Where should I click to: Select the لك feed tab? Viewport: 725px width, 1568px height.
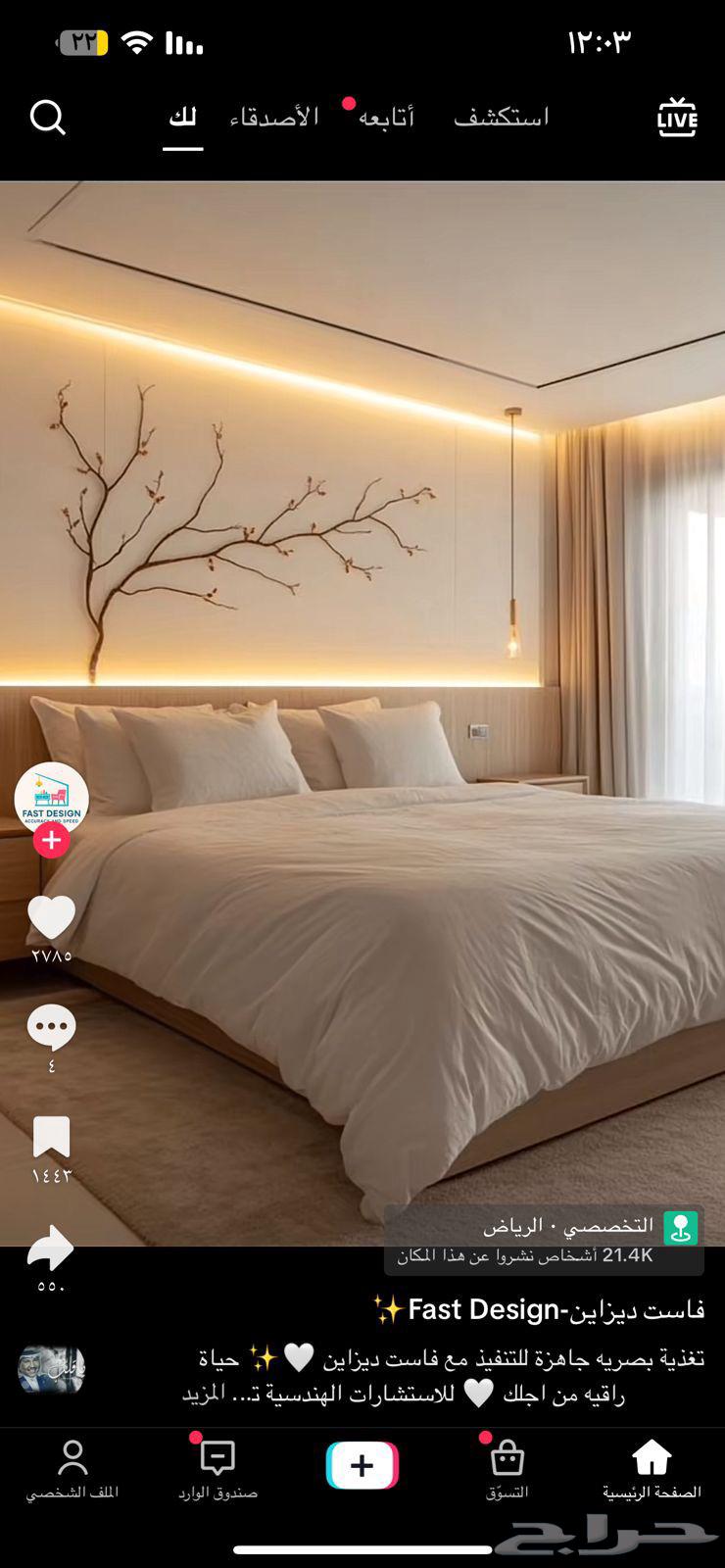click(x=182, y=119)
